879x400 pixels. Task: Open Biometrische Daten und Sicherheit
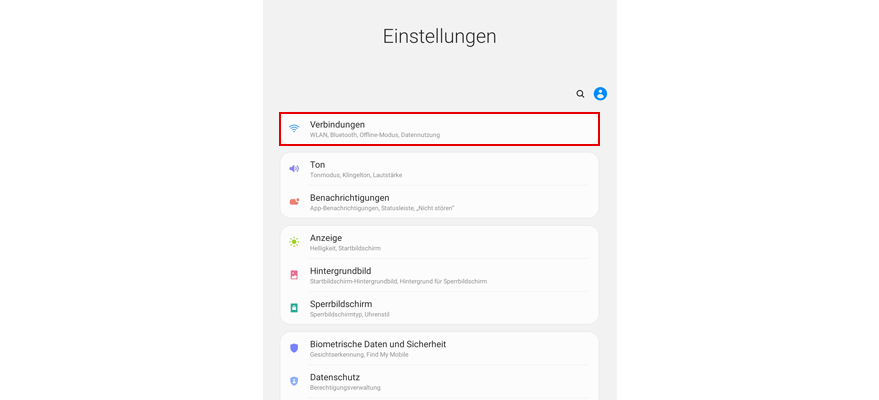click(438, 348)
